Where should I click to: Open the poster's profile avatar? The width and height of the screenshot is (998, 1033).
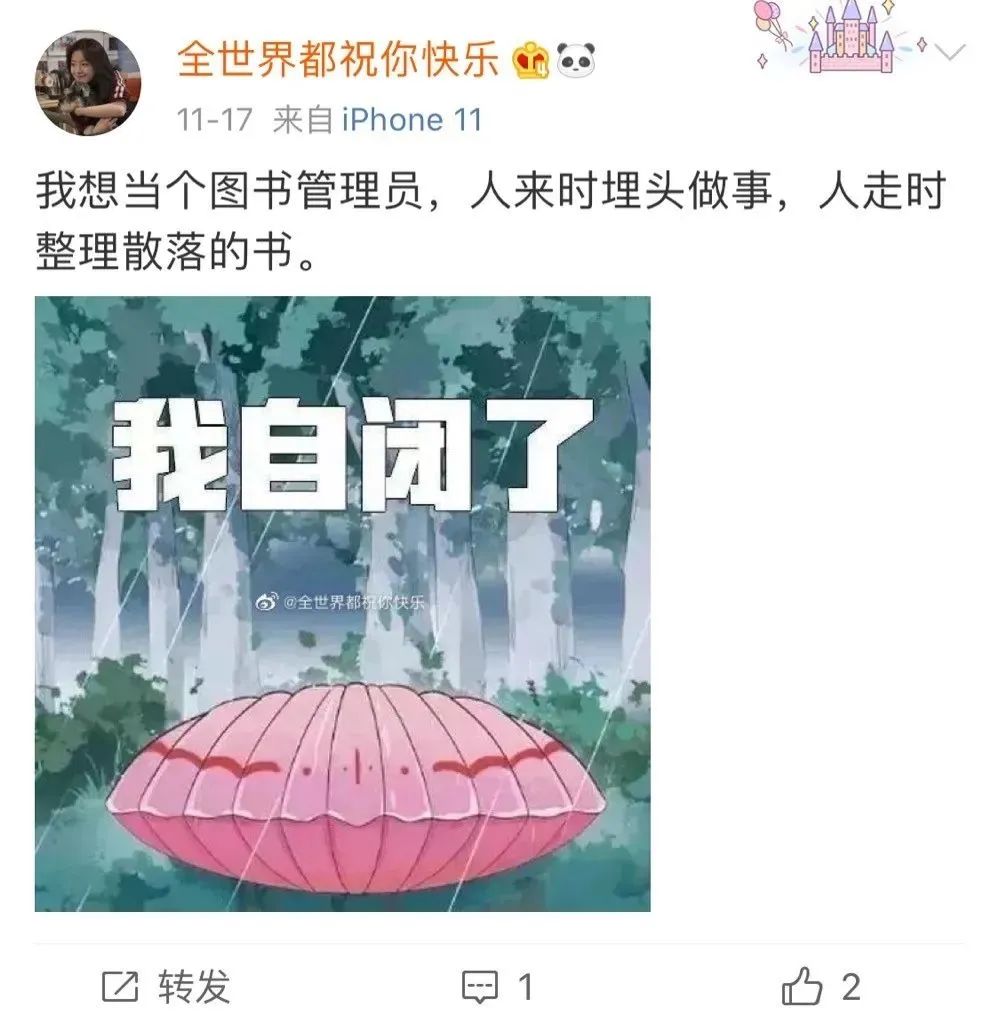point(88,83)
